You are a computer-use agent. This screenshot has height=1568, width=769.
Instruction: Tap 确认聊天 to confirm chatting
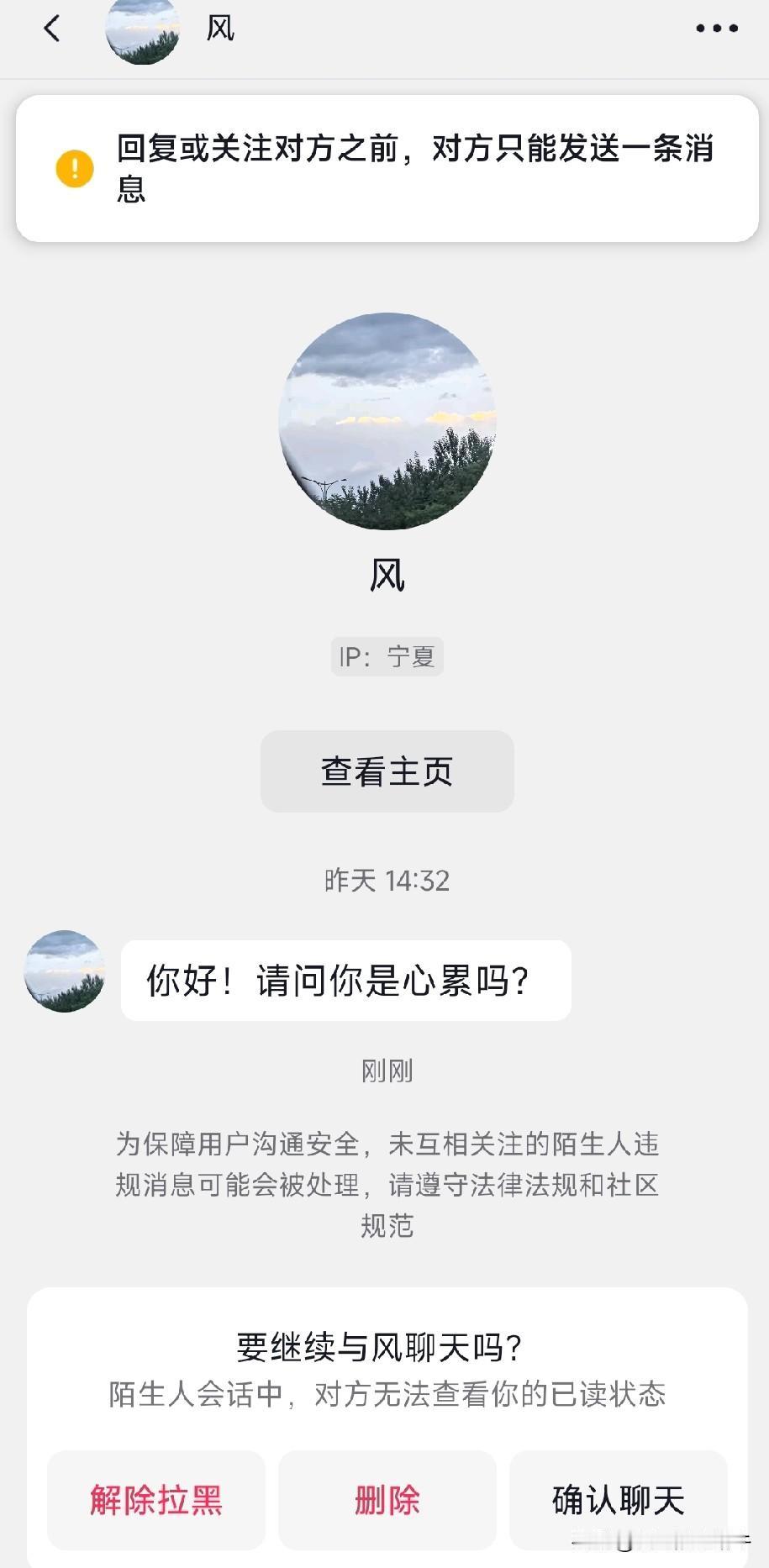617,1500
